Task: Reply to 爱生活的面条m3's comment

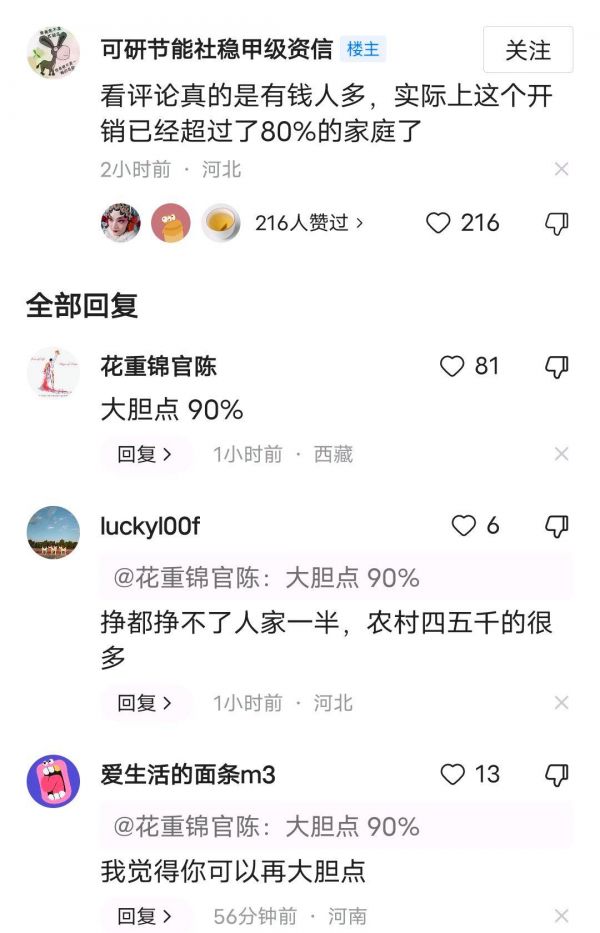Action: click(144, 915)
